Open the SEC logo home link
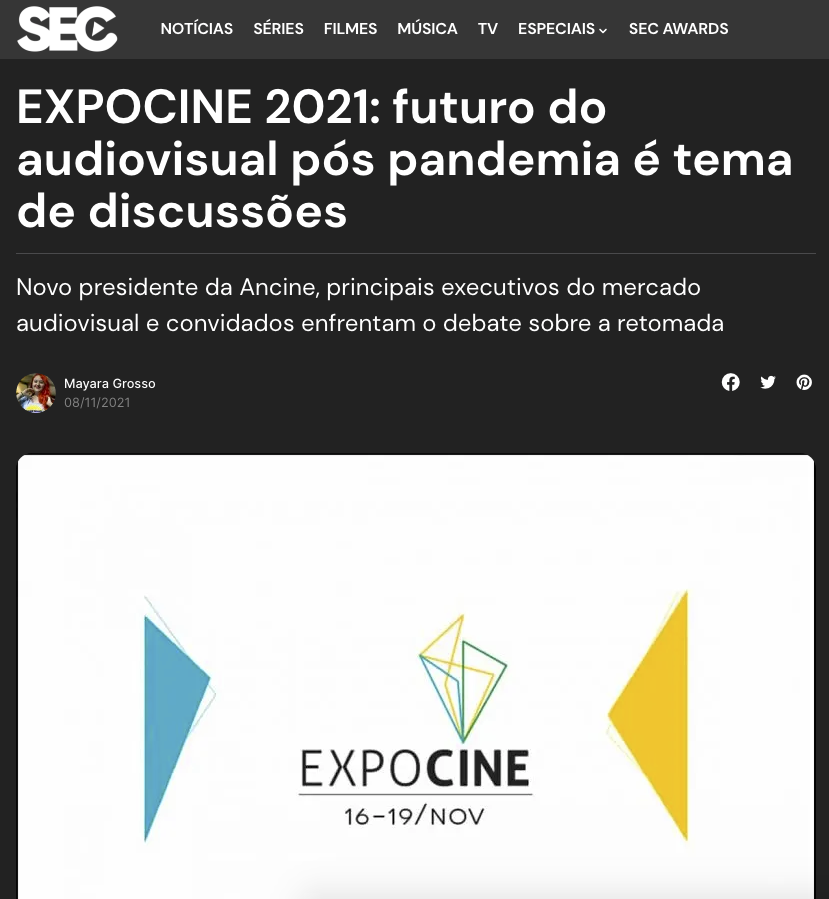This screenshot has height=899, width=829. click(x=67, y=29)
